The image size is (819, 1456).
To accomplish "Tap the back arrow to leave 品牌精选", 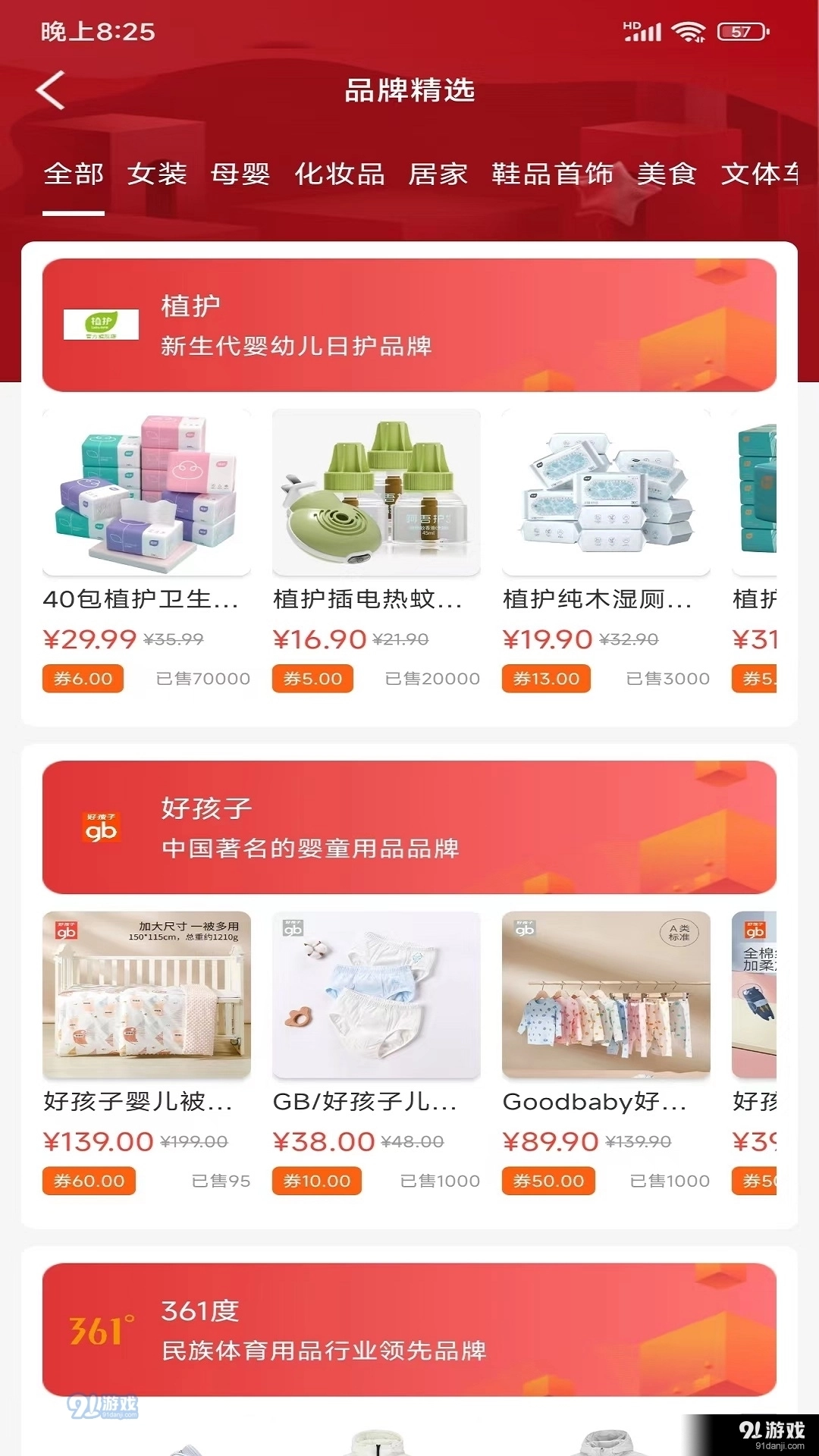I will tap(50, 91).
